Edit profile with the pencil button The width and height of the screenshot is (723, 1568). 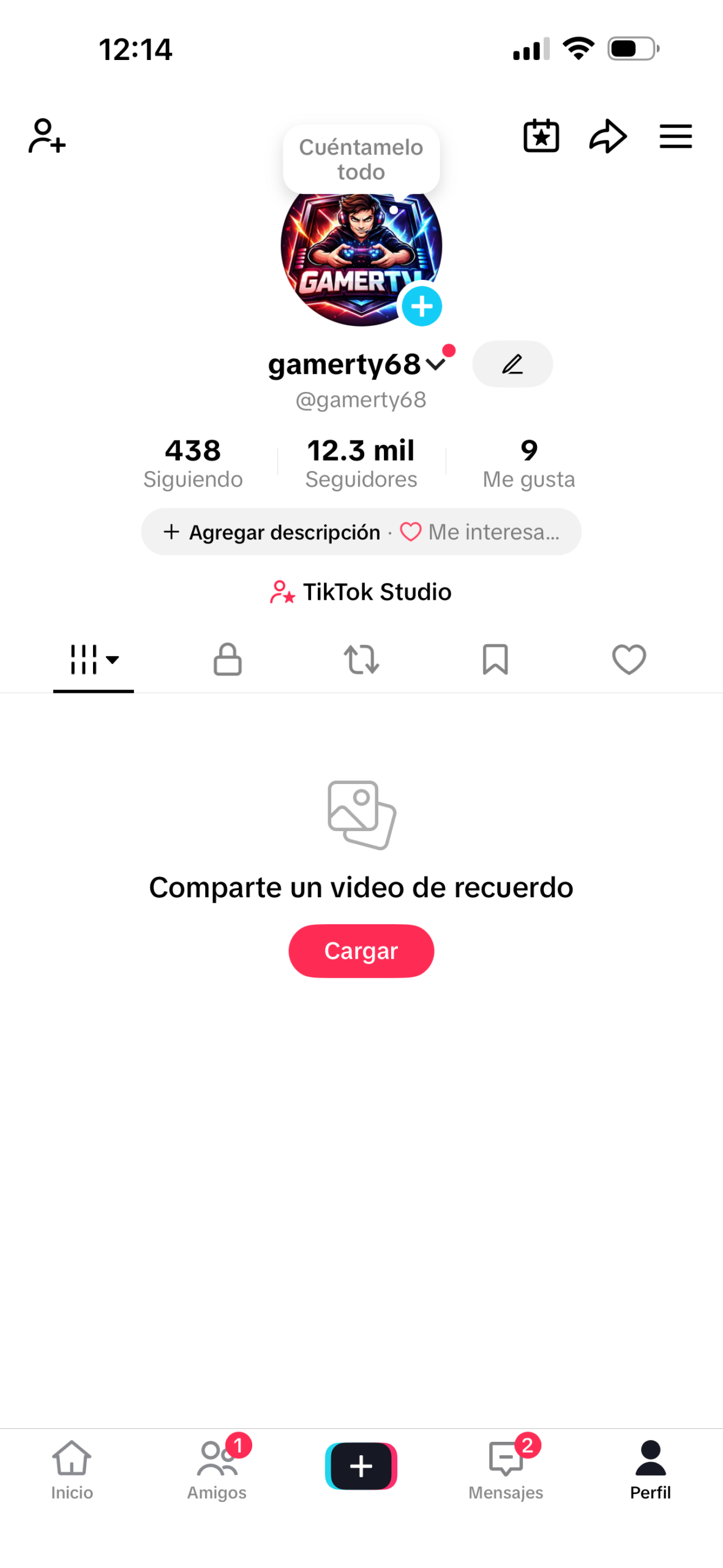(512, 364)
